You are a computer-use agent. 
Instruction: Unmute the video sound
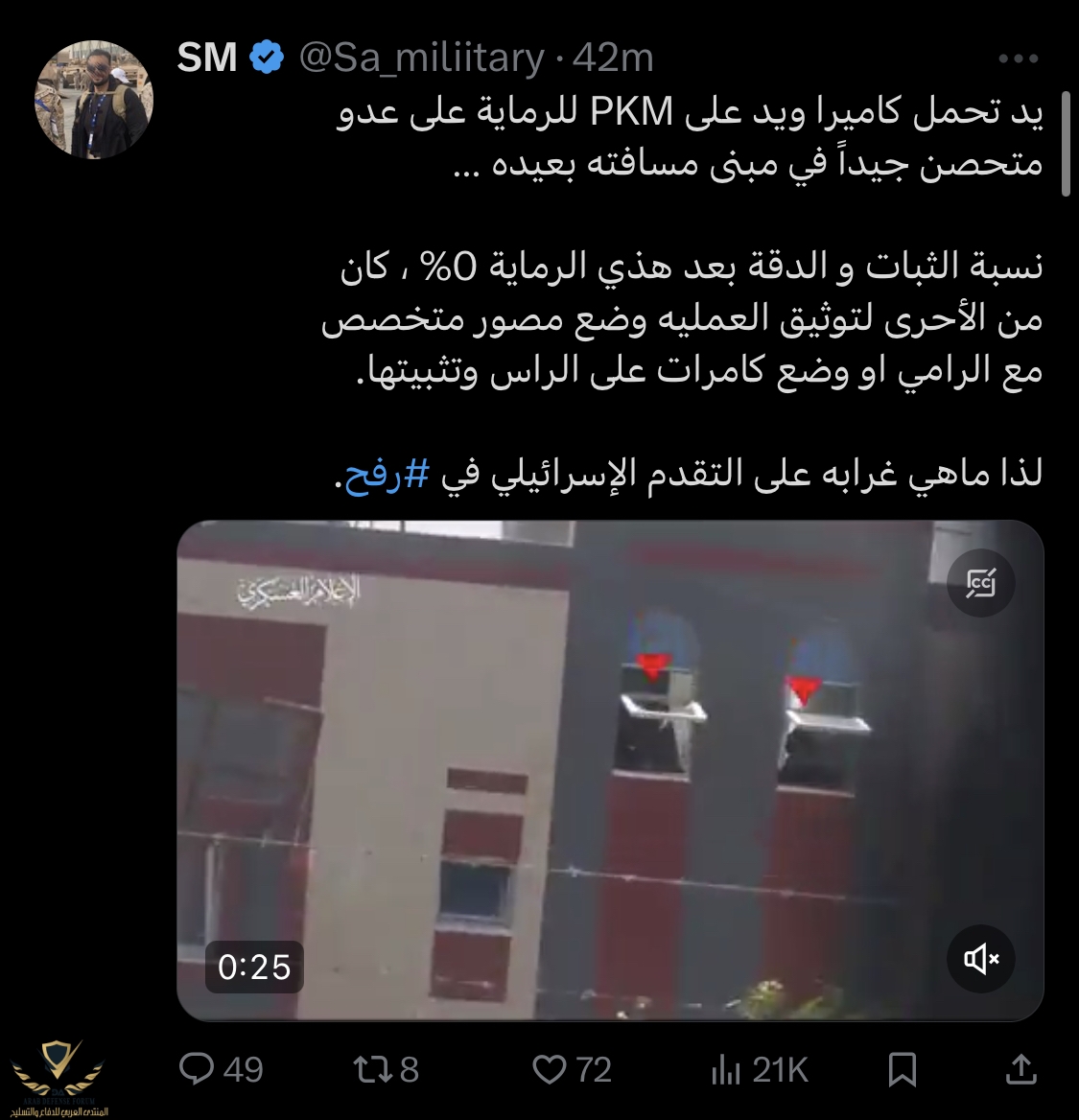click(x=981, y=958)
